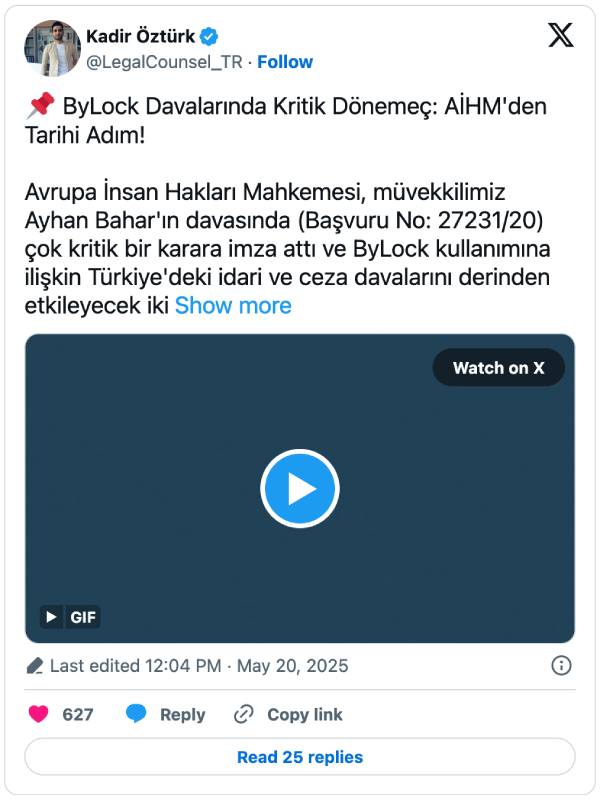The image size is (600, 802).
Task: Open the @LegalCounsel_TR handle
Action: (x=164, y=62)
